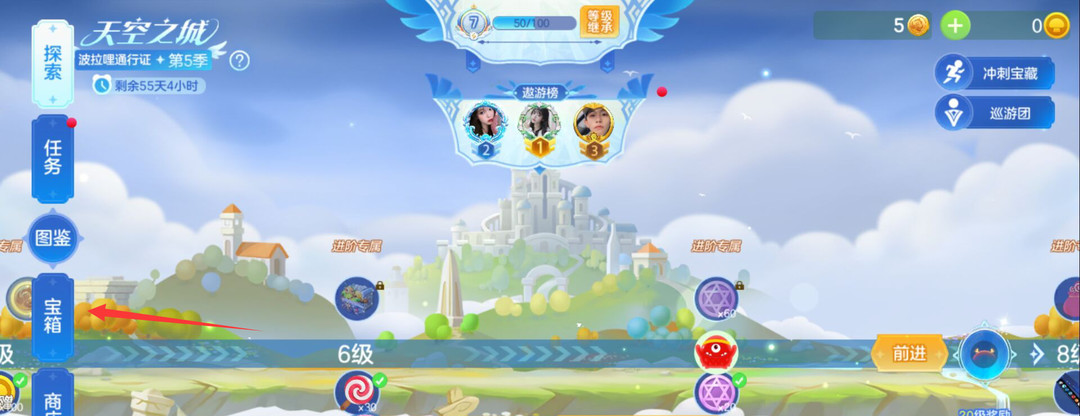Open the 宝箱 side tab

click(53, 316)
